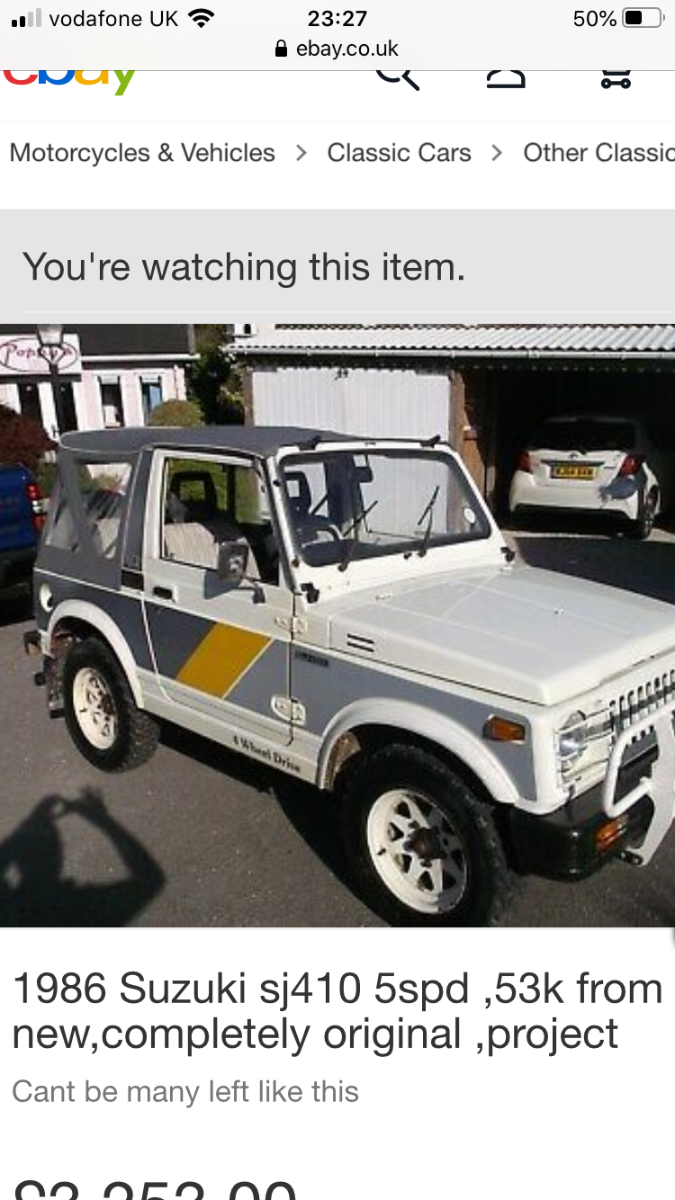Open the Suzuki SJ410 listing photo
The height and width of the screenshot is (1200, 675).
point(337,625)
